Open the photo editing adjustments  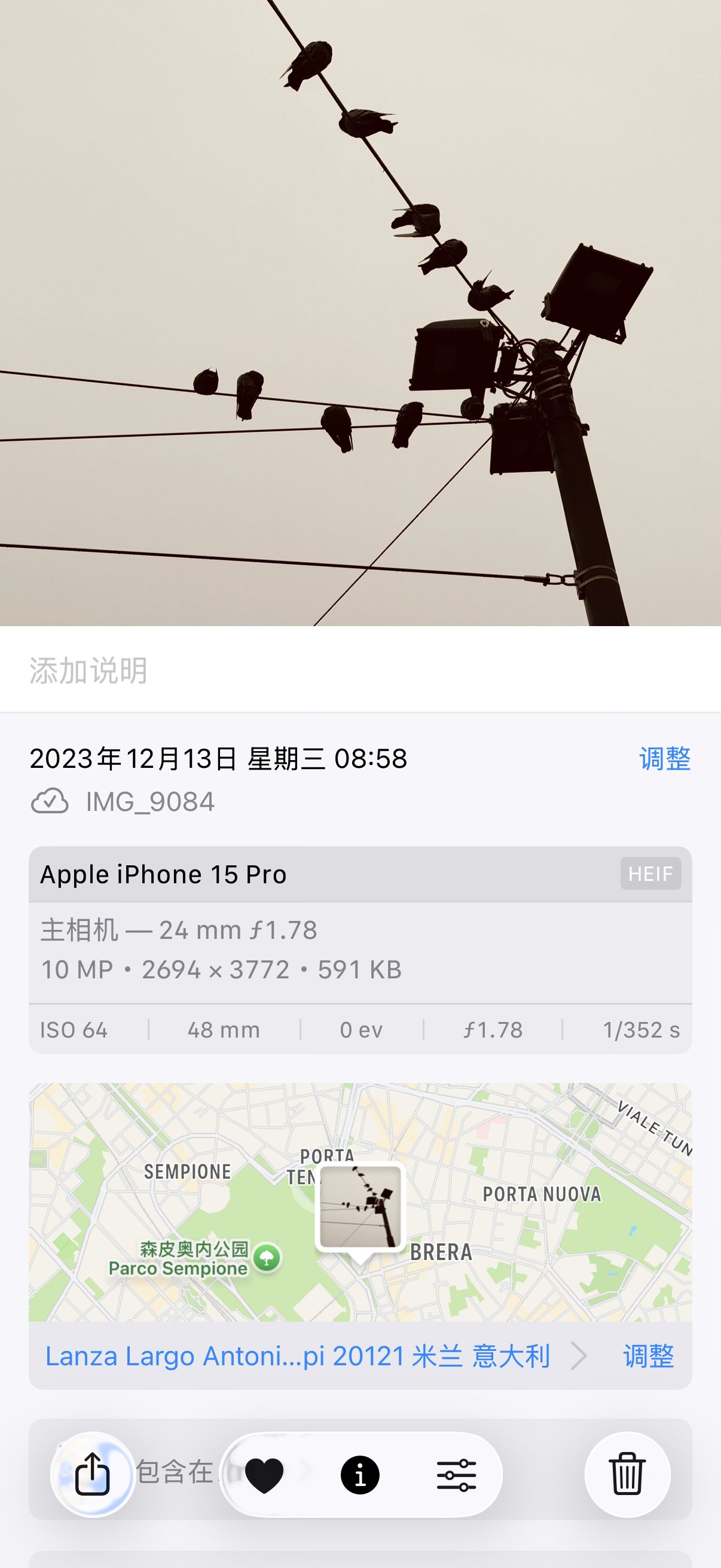pos(456,1475)
